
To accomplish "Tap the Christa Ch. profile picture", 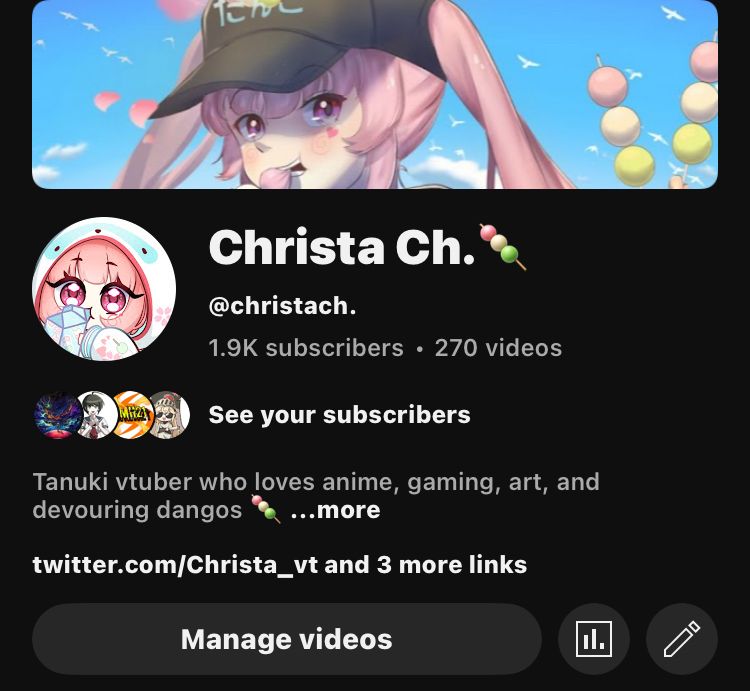I will click(104, 288).
